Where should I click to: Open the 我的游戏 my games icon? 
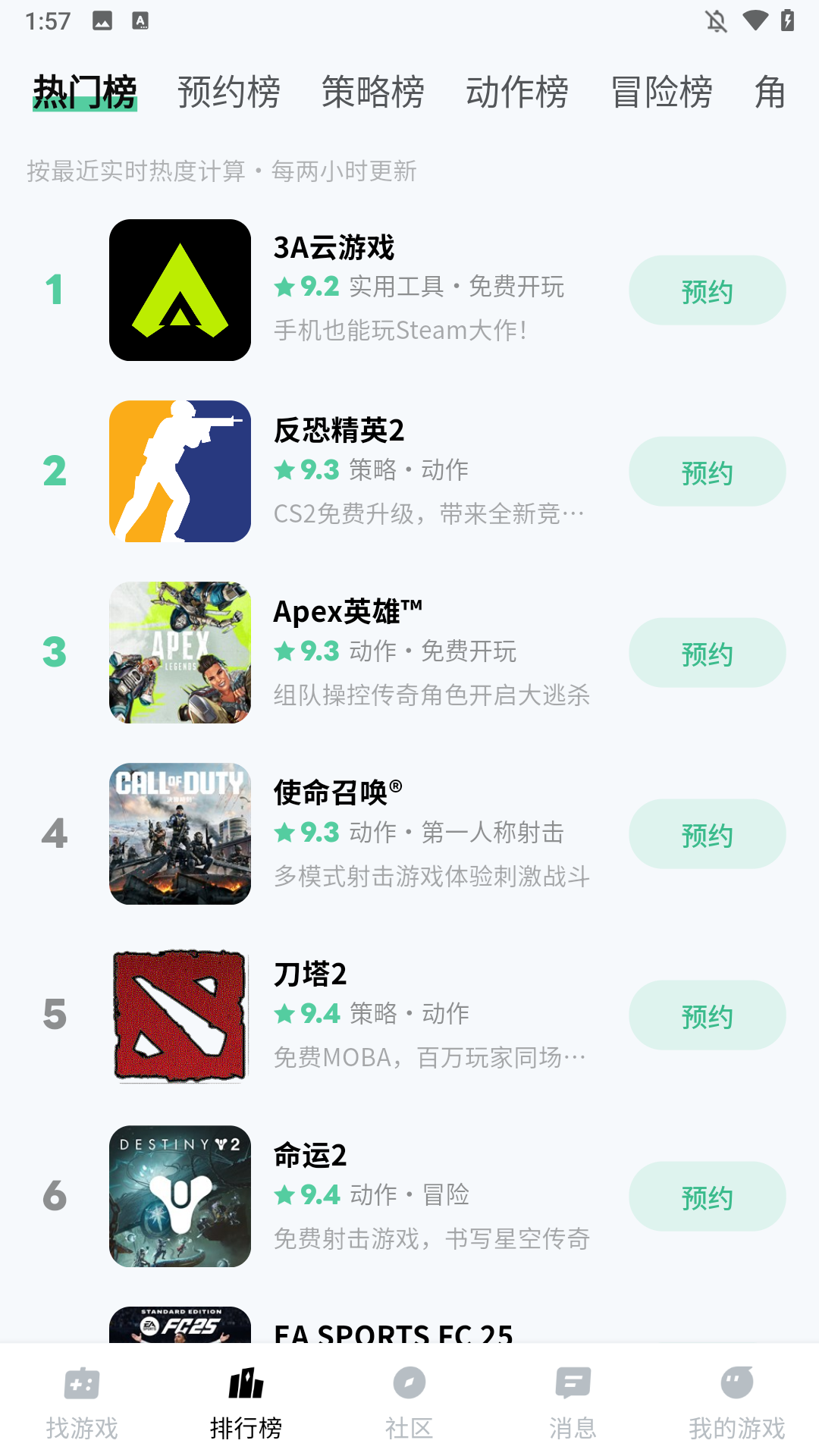[x=736, y=1383]
